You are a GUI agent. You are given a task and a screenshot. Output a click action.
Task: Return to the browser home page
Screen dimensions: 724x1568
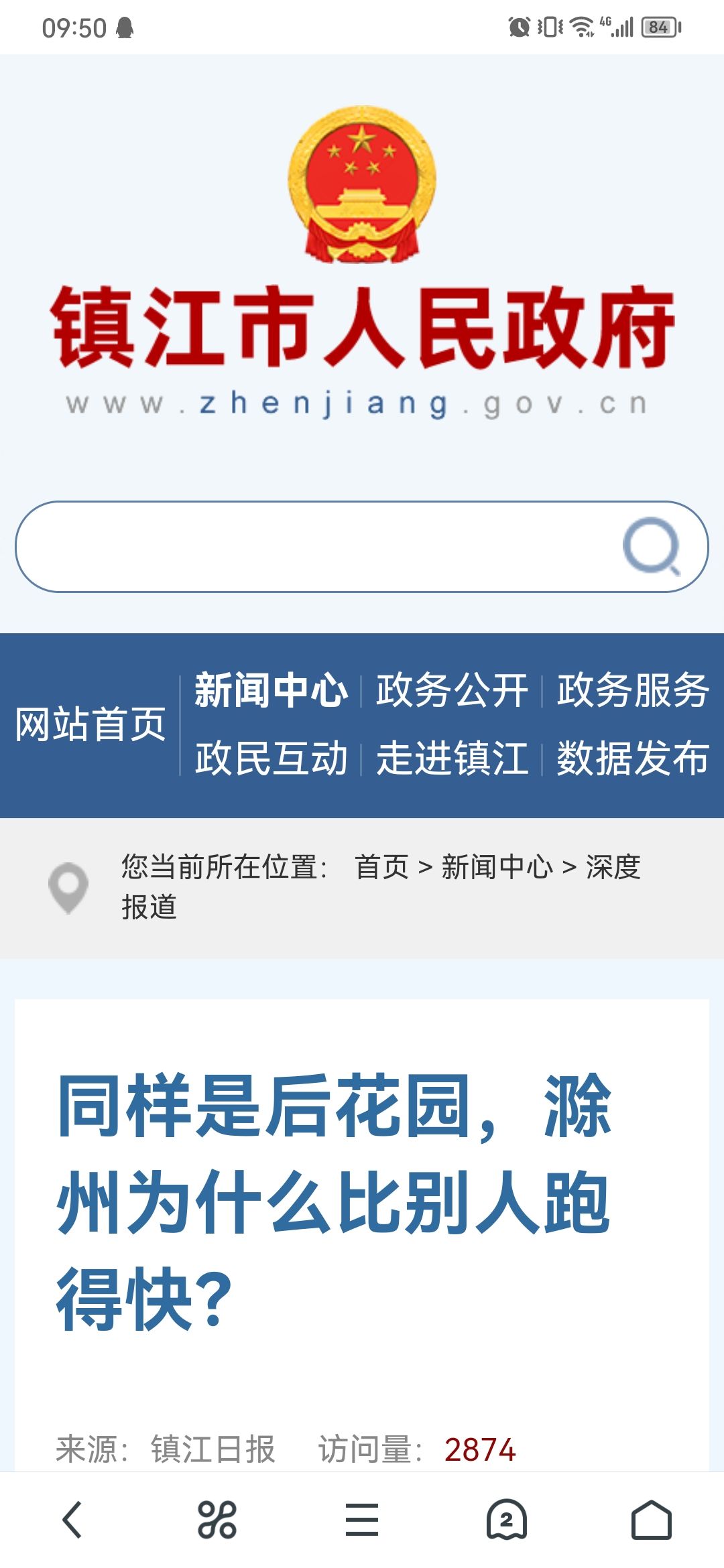point(652,1520)
